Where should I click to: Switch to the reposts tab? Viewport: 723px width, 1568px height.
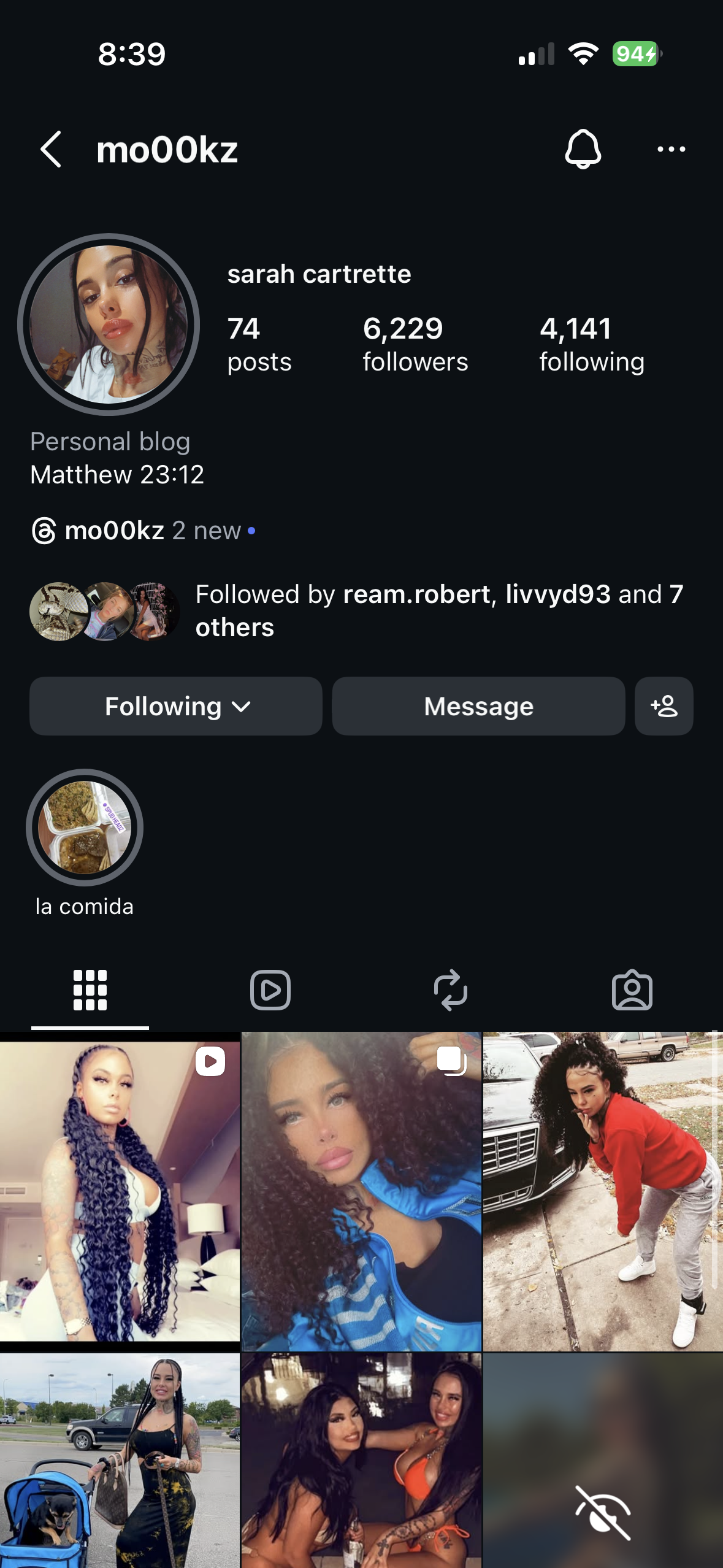(x=451, y=990)
